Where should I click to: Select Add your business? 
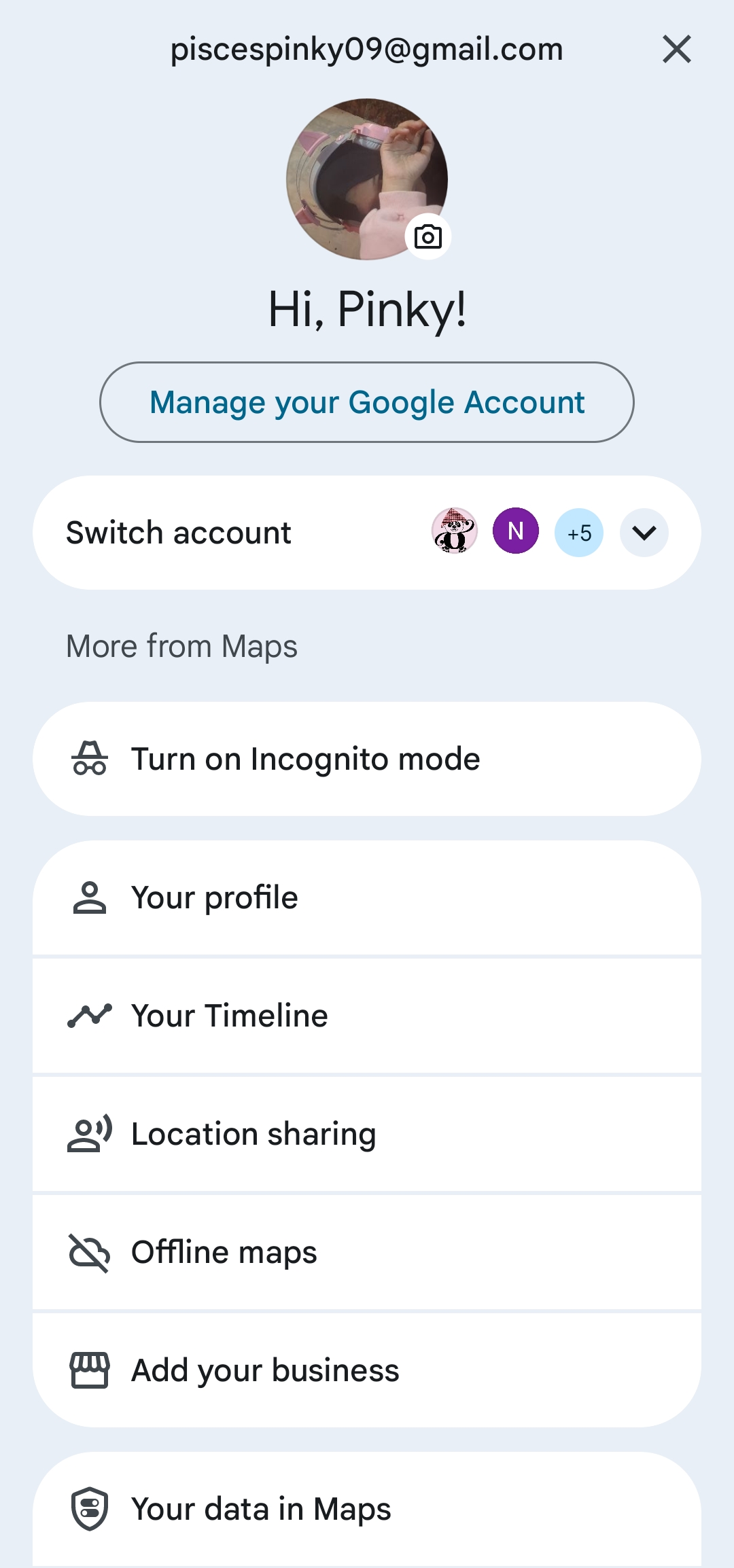pos(367,1370)
